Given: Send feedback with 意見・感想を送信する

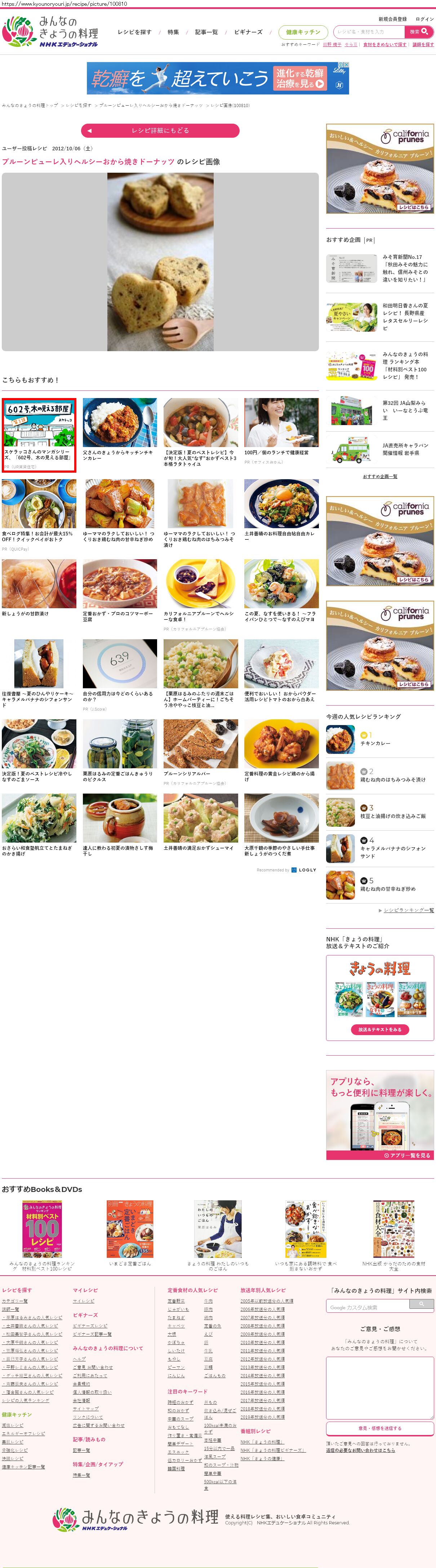Looking at the screenshot, I should [x=379, y=1428].
